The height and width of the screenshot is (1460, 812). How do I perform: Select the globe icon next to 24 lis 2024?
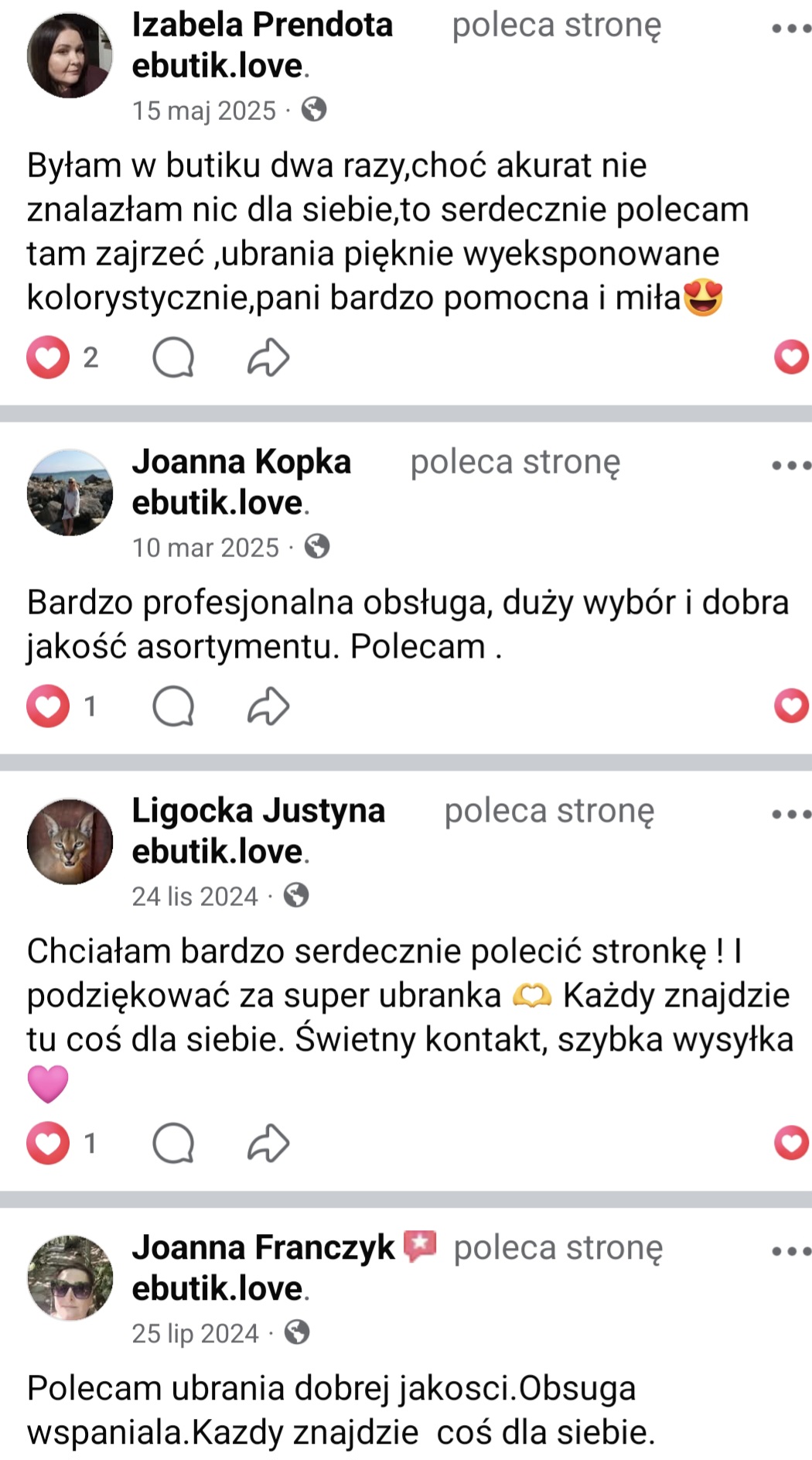click(298, 896)
